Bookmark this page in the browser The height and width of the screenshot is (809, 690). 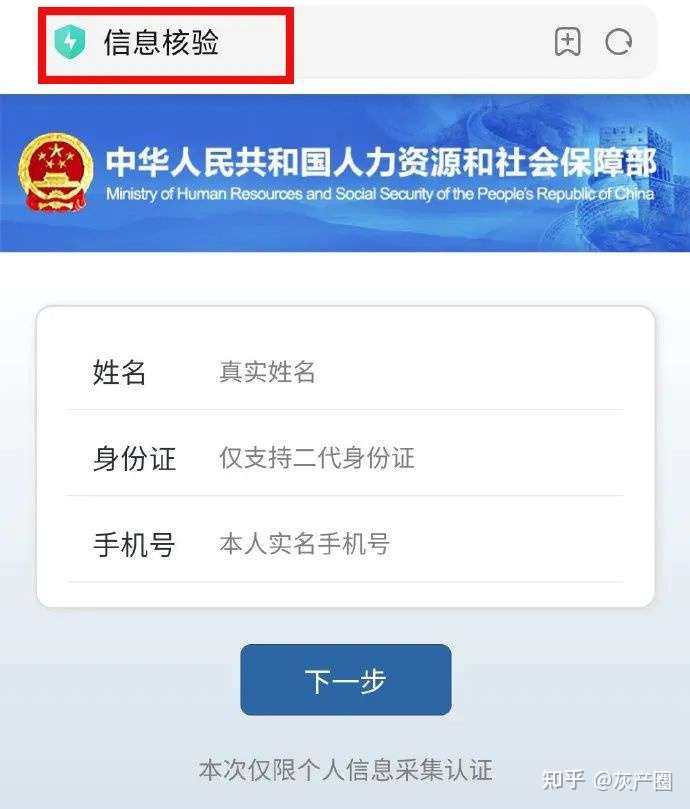pos(567,42)
